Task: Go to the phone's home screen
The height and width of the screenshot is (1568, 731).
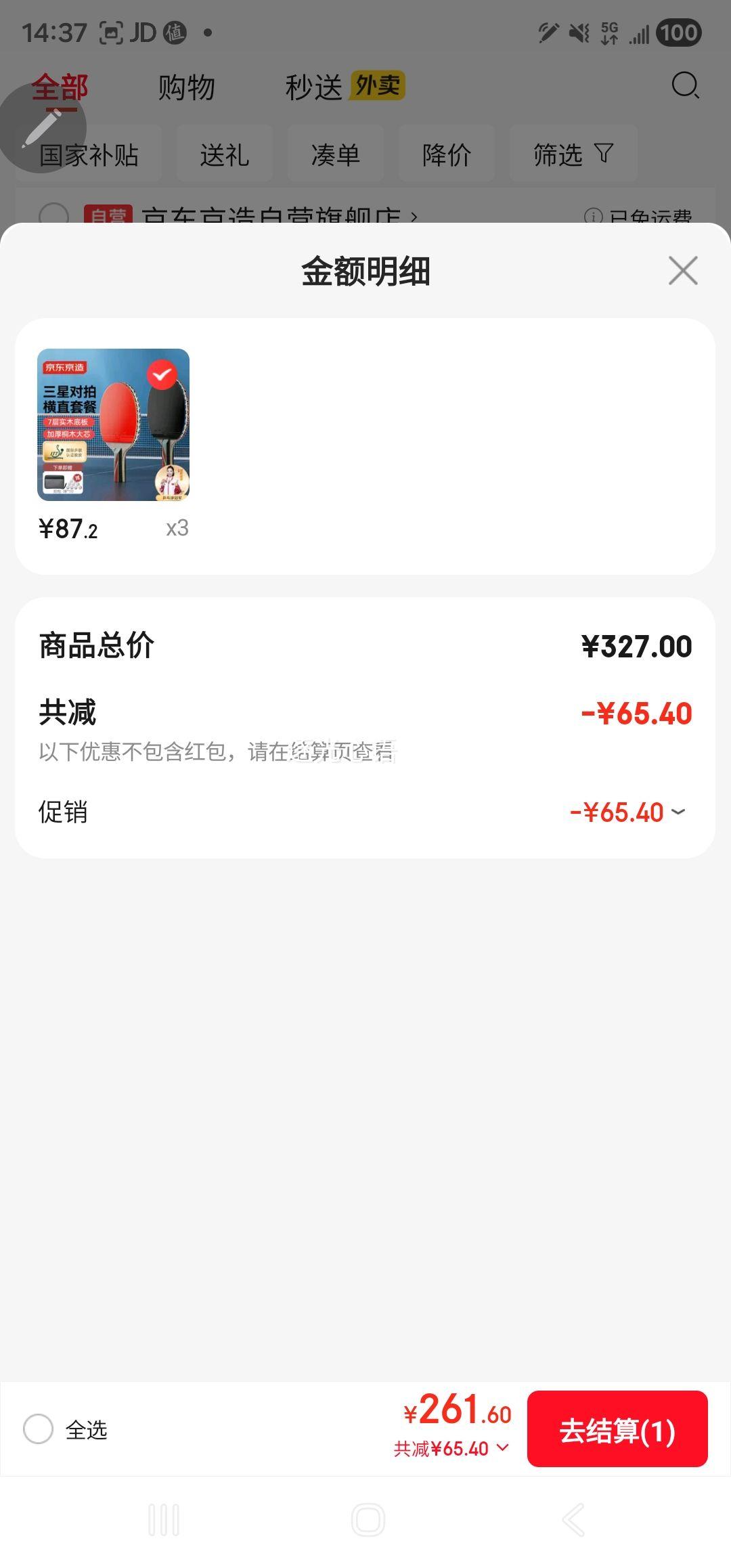Action: [368, 1520]
